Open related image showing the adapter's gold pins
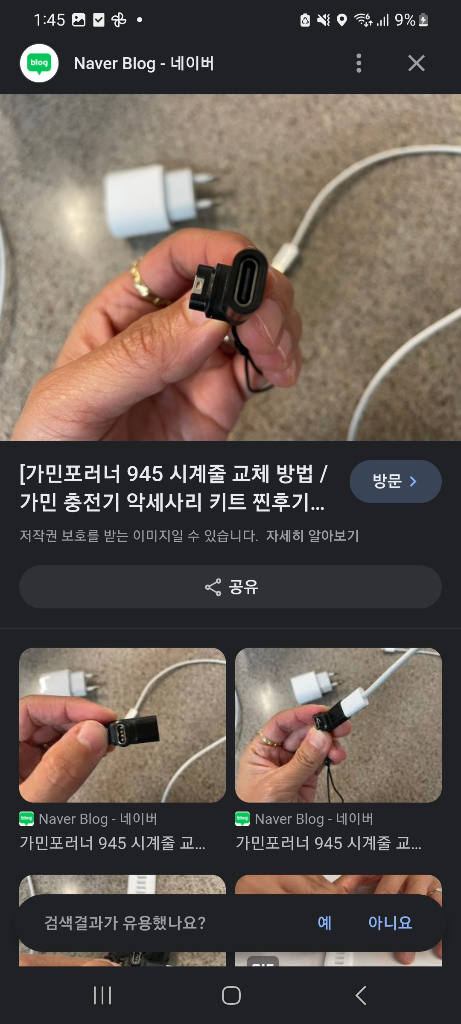This screenshot has height=1024, width=461. [122, 725]
